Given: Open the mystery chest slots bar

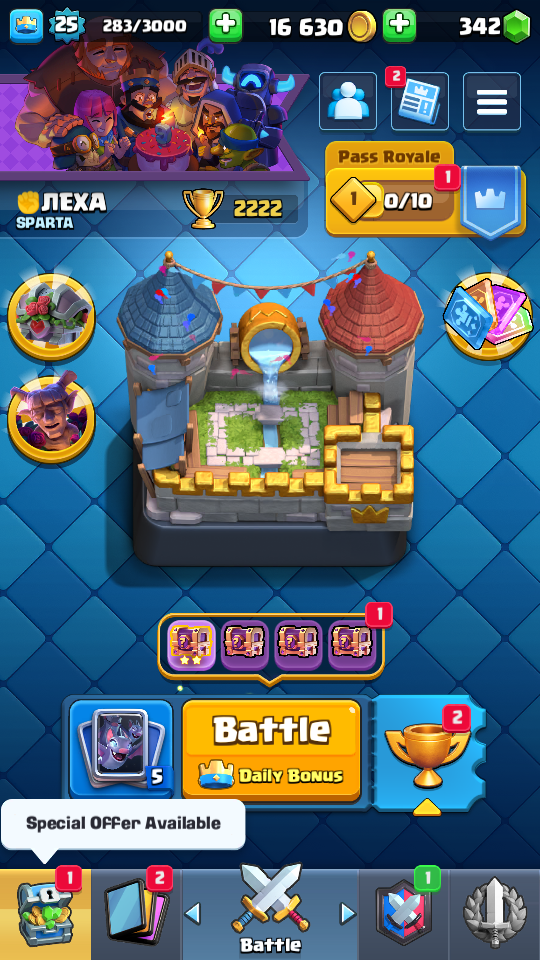Looking at the screenshot, I should 272,647.
